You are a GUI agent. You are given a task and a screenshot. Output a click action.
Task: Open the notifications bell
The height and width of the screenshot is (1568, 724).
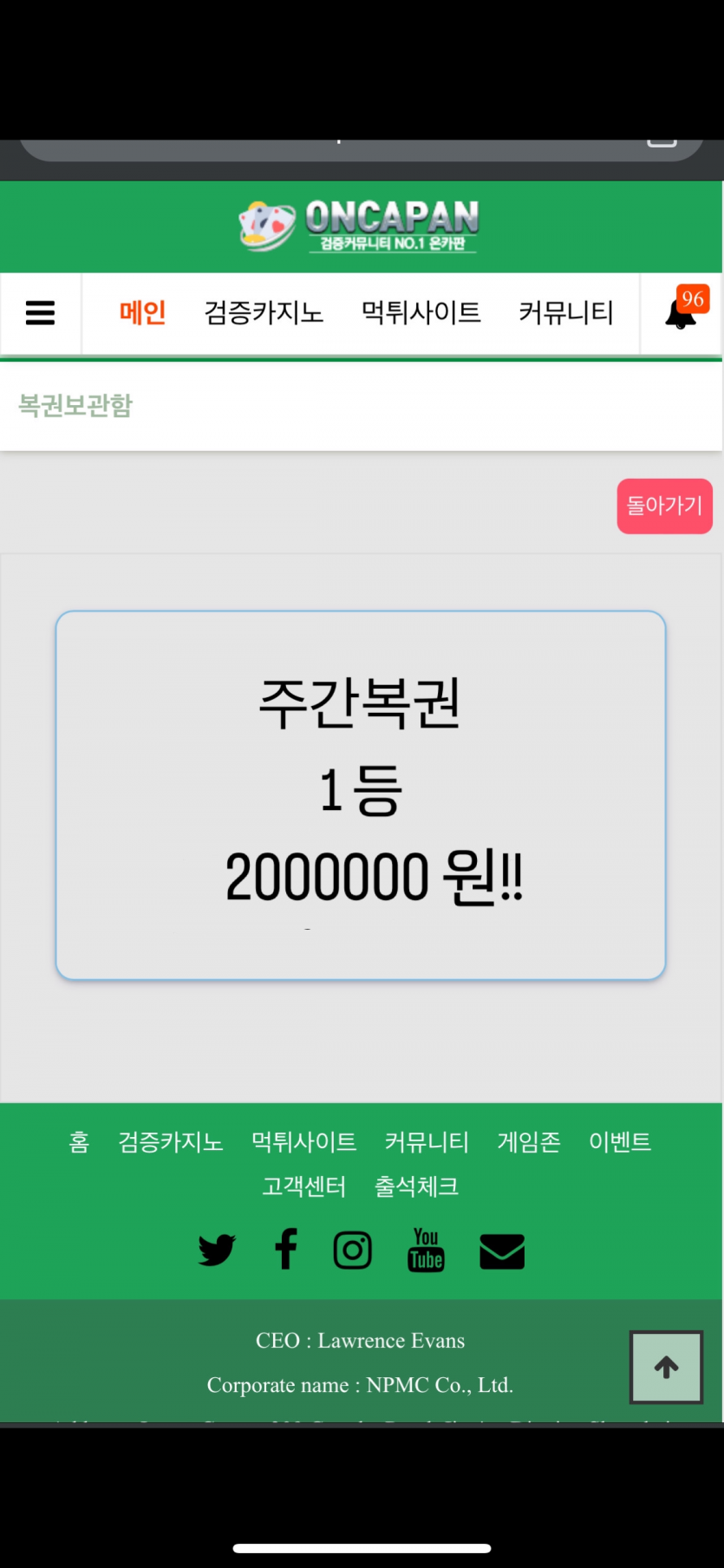682,314
